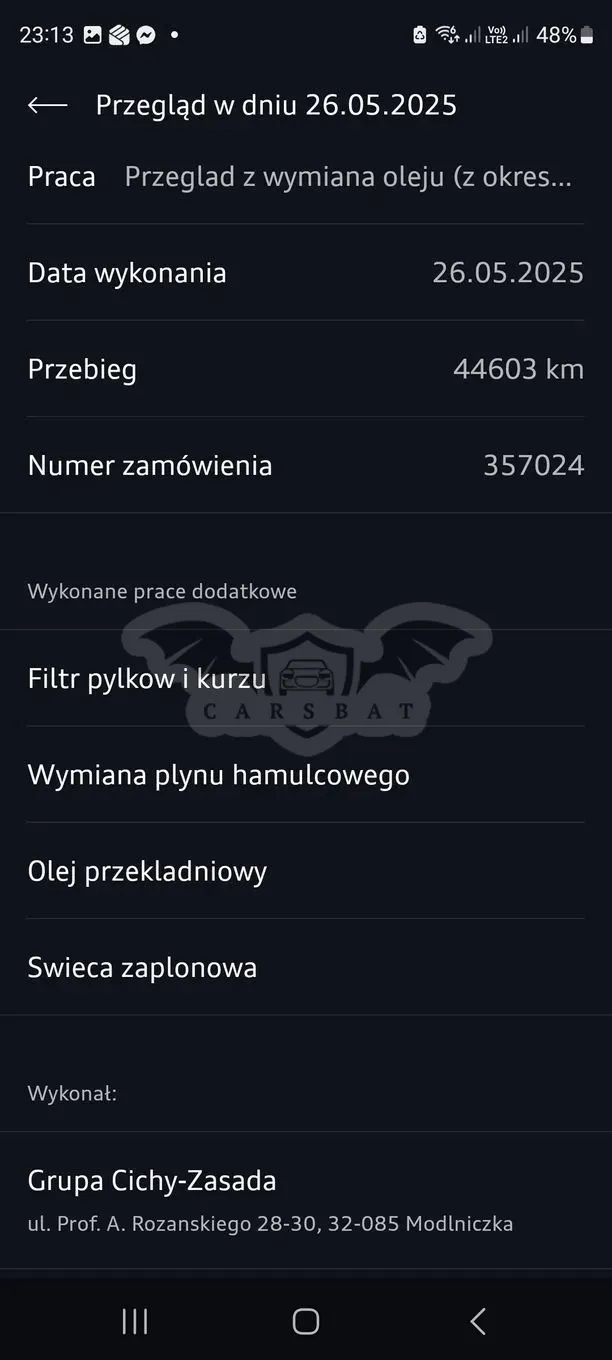Go to the home screen
The image size is (612, 1360).
(306, 1321)
